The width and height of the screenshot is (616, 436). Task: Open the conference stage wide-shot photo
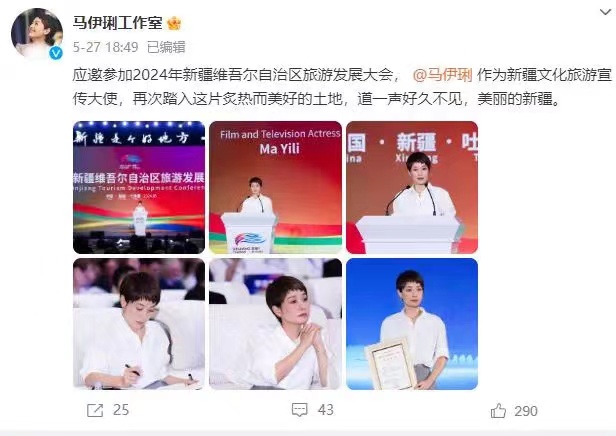(x=138, y=187)
